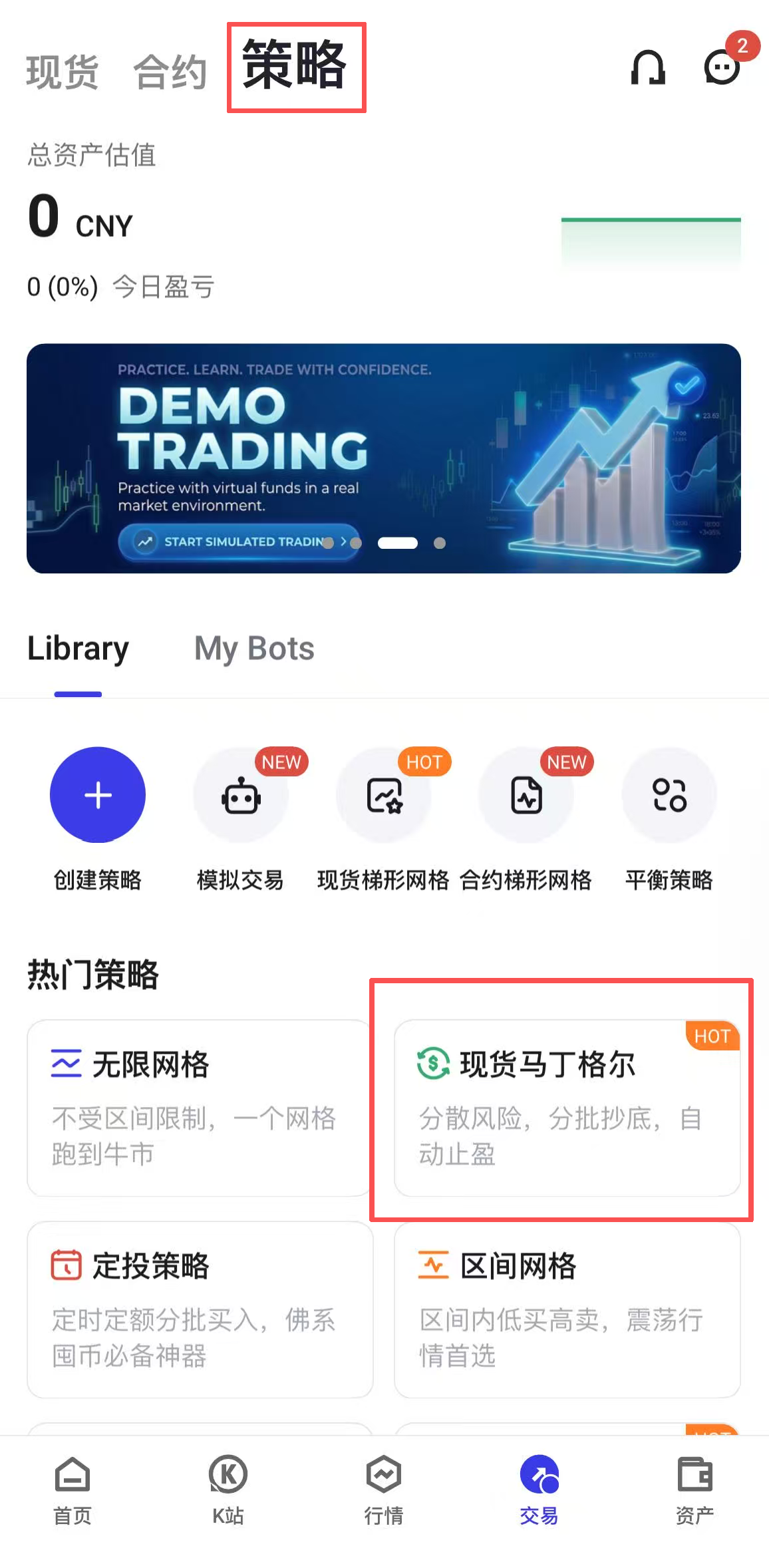Open the Demo Trading banner
Viewport: 769px width, 1568px height.
click(384, 458)
